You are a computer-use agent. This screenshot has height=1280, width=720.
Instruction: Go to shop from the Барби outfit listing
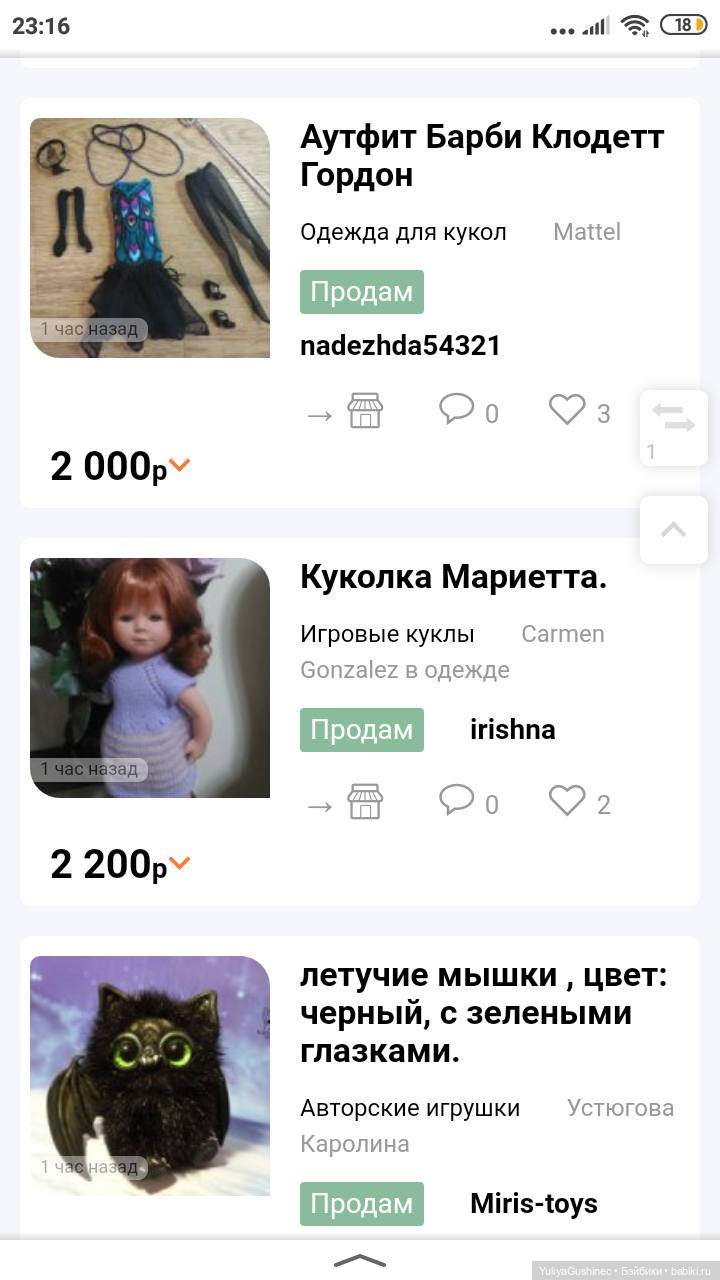365,411
